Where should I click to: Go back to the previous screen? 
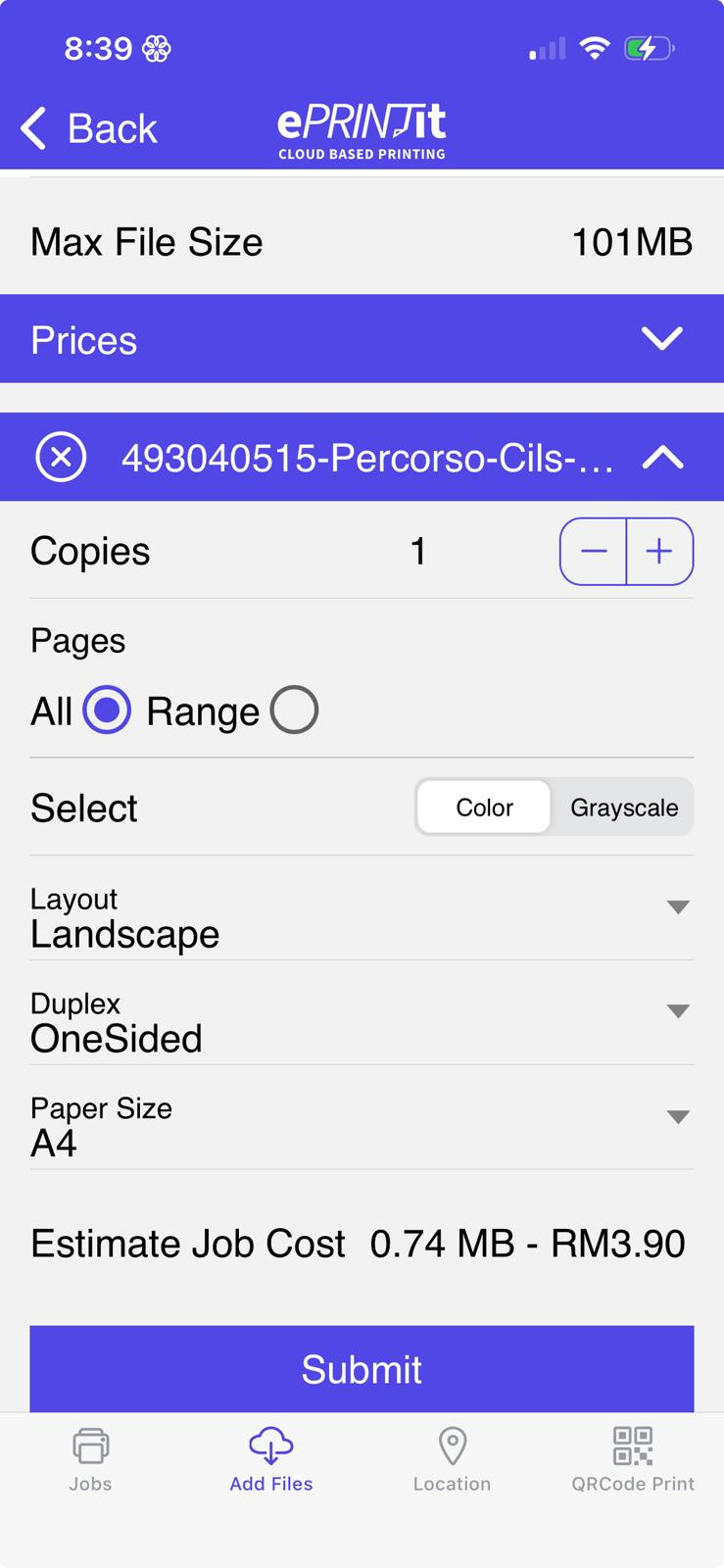tap(88, 128)
